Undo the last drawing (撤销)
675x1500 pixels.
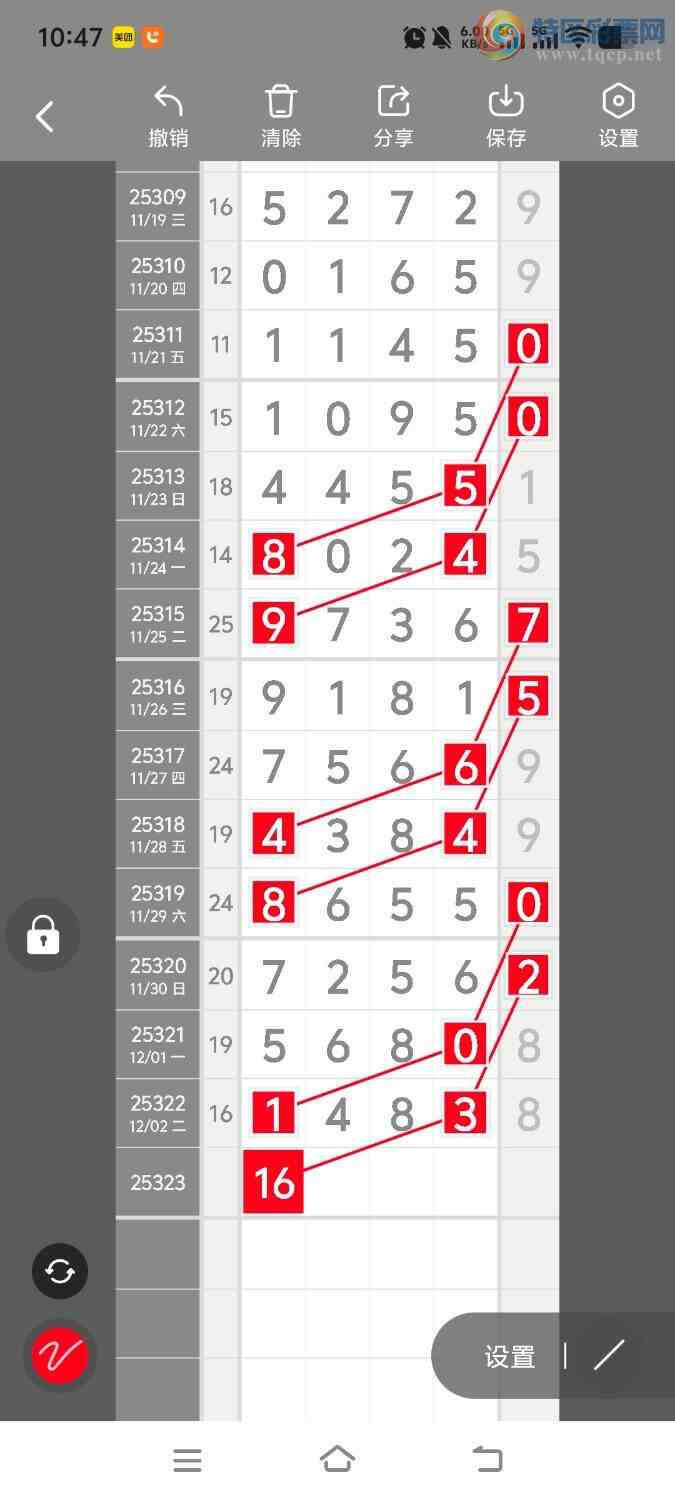click(168, 117)
